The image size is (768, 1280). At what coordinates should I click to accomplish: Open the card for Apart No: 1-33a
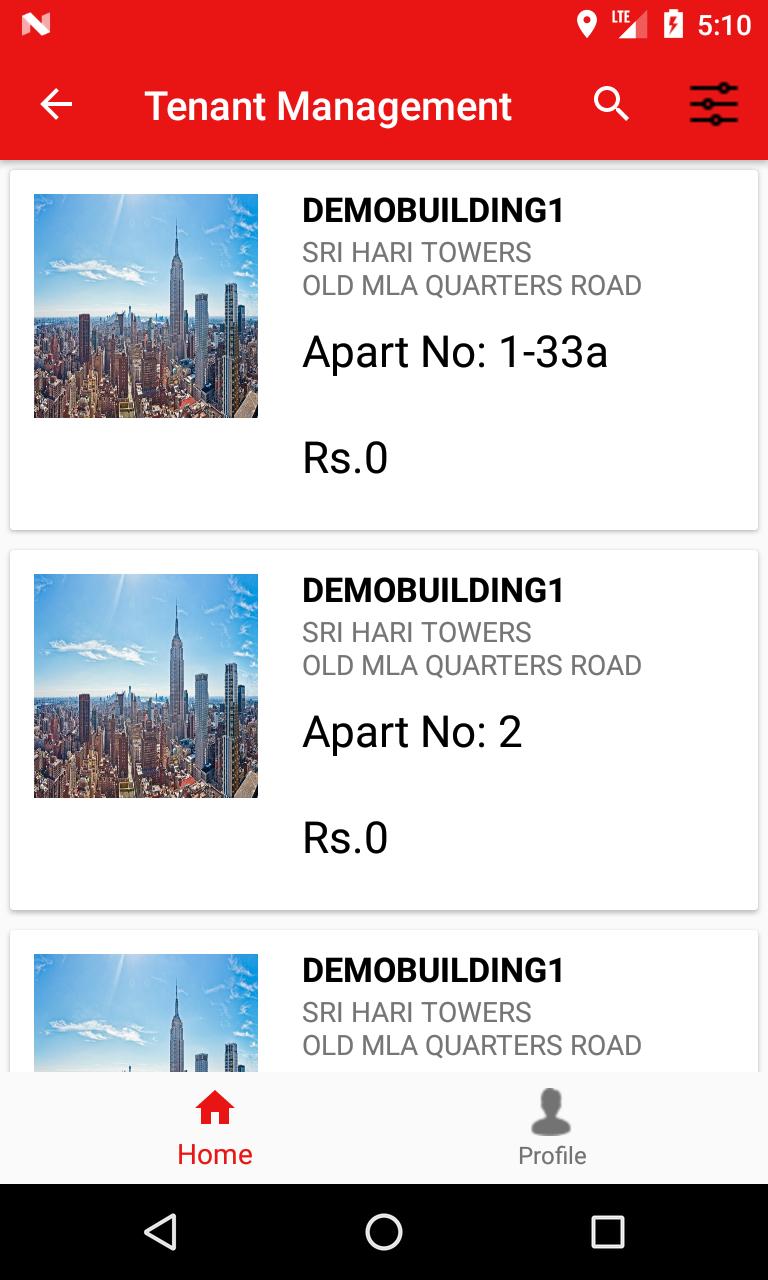384,350
